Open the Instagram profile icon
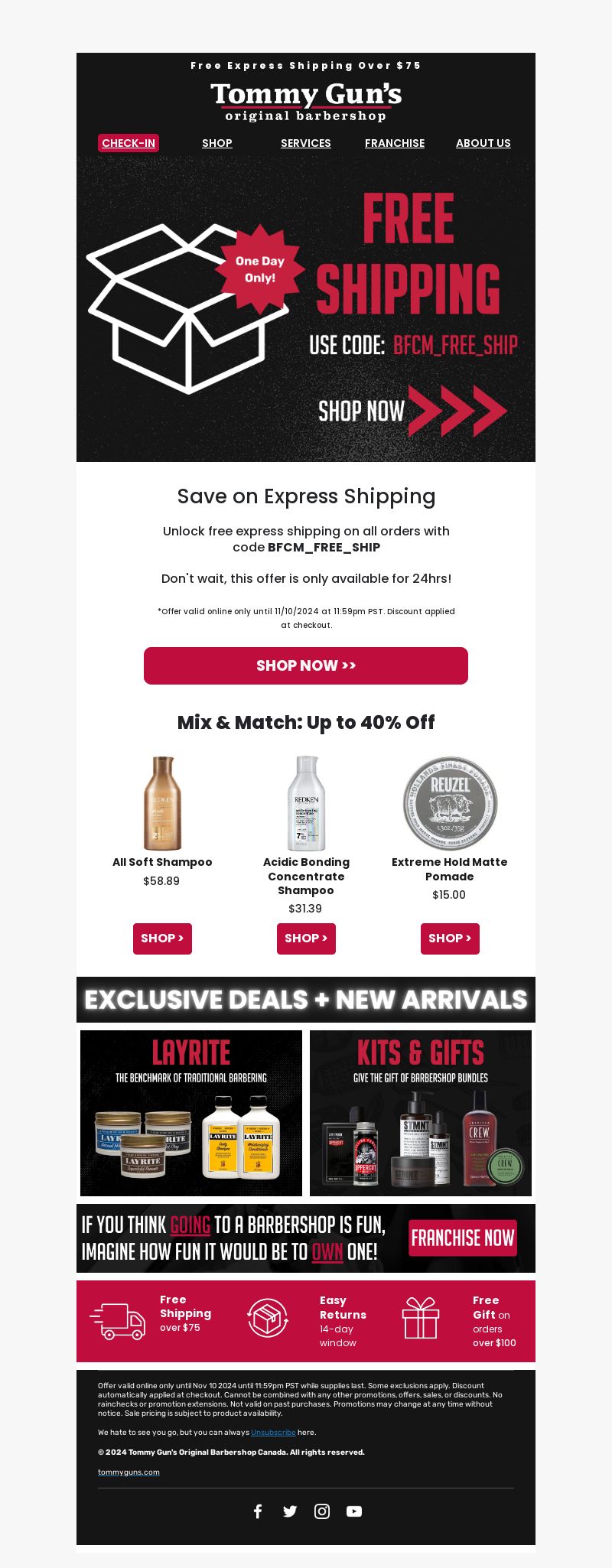The height and width of the screenshot is (1568, 612). [322, 1511]
